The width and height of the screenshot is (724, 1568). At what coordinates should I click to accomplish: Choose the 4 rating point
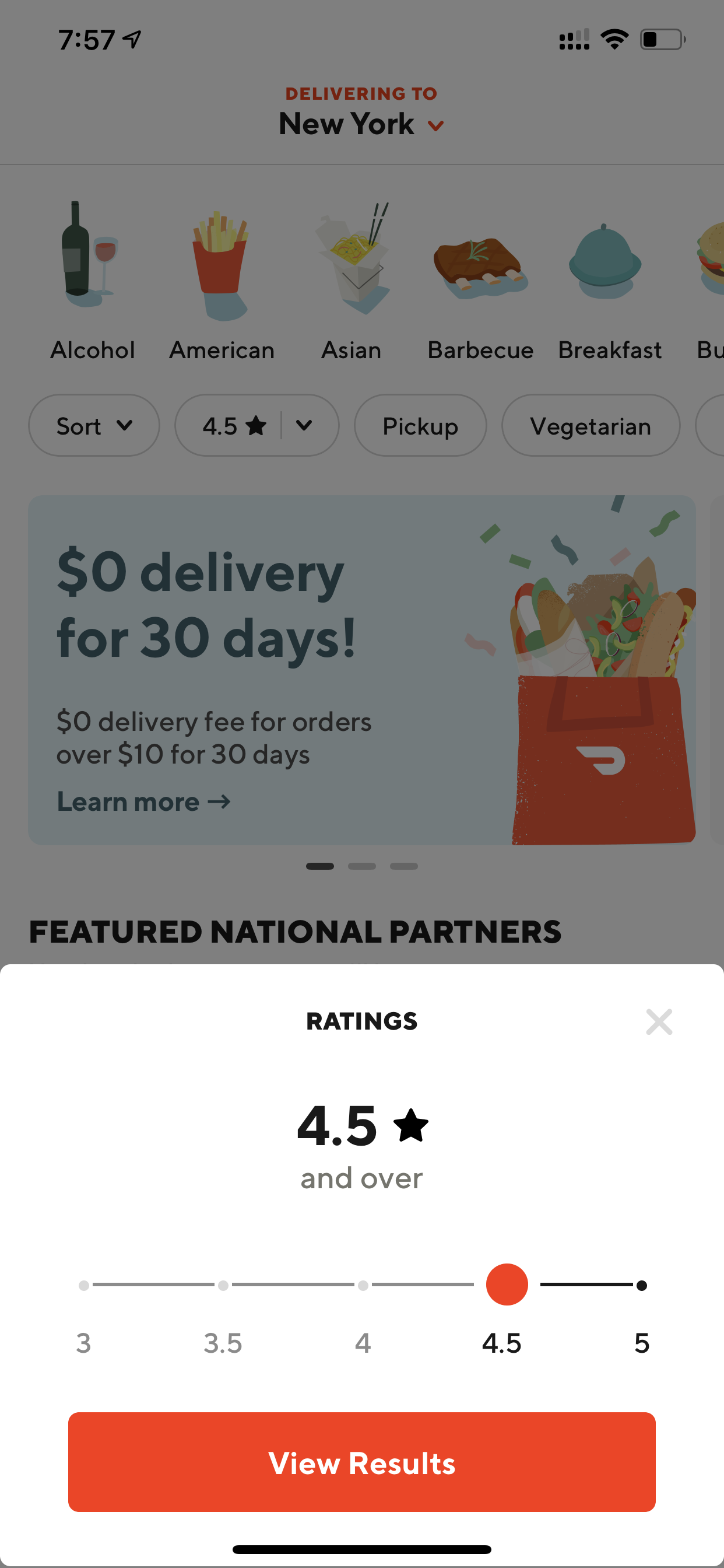tap(363, 1285)
